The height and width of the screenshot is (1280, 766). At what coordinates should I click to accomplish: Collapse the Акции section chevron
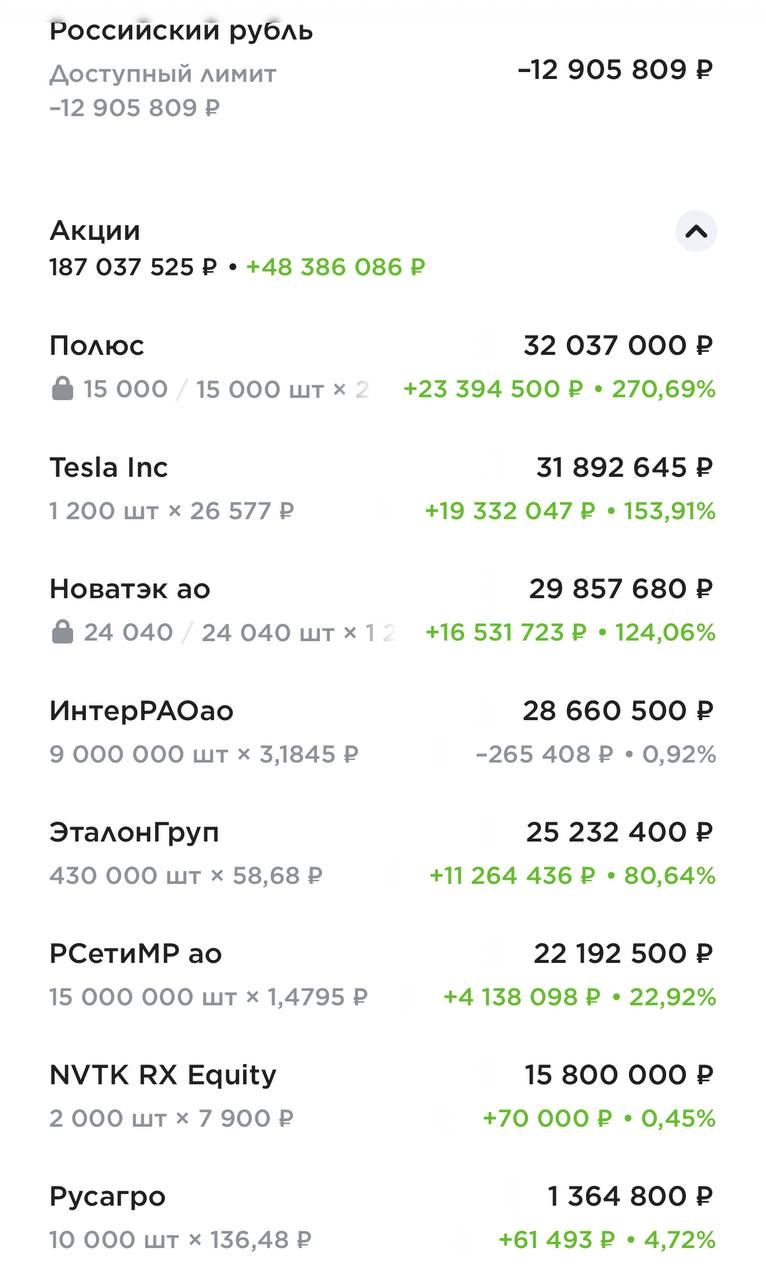click(696, 232)
